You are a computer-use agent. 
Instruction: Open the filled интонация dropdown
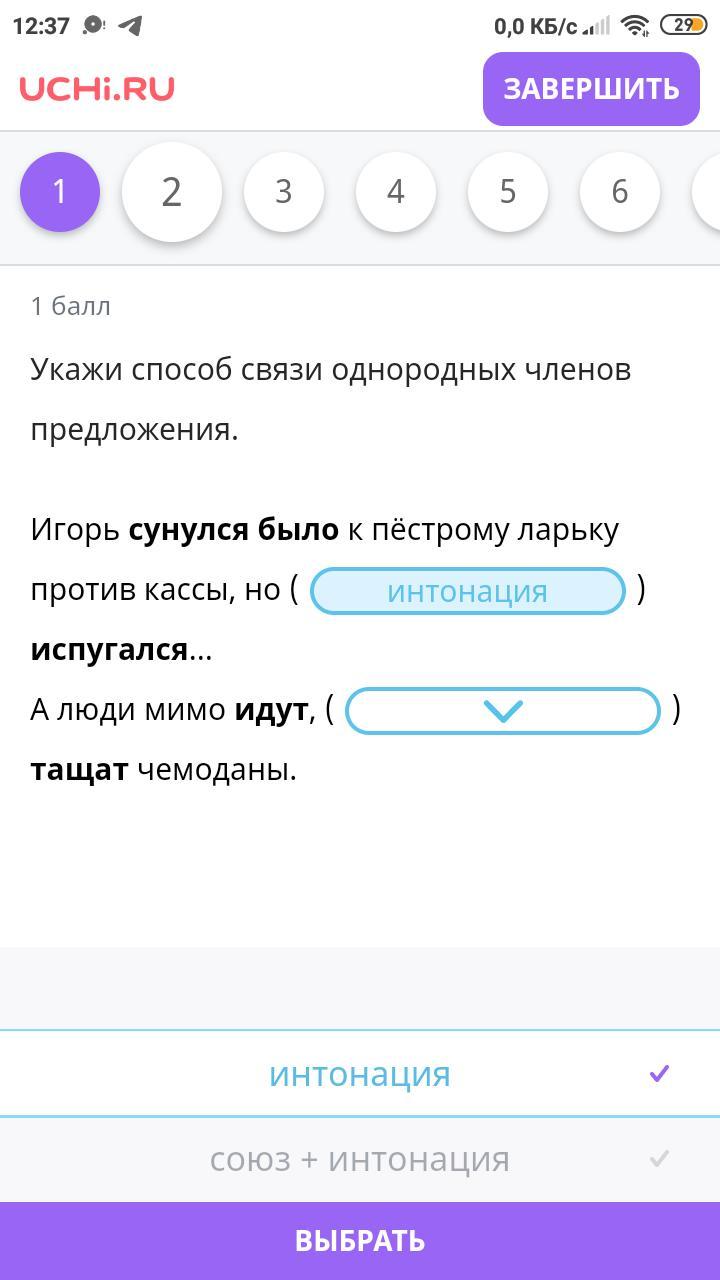click(468, 591)
